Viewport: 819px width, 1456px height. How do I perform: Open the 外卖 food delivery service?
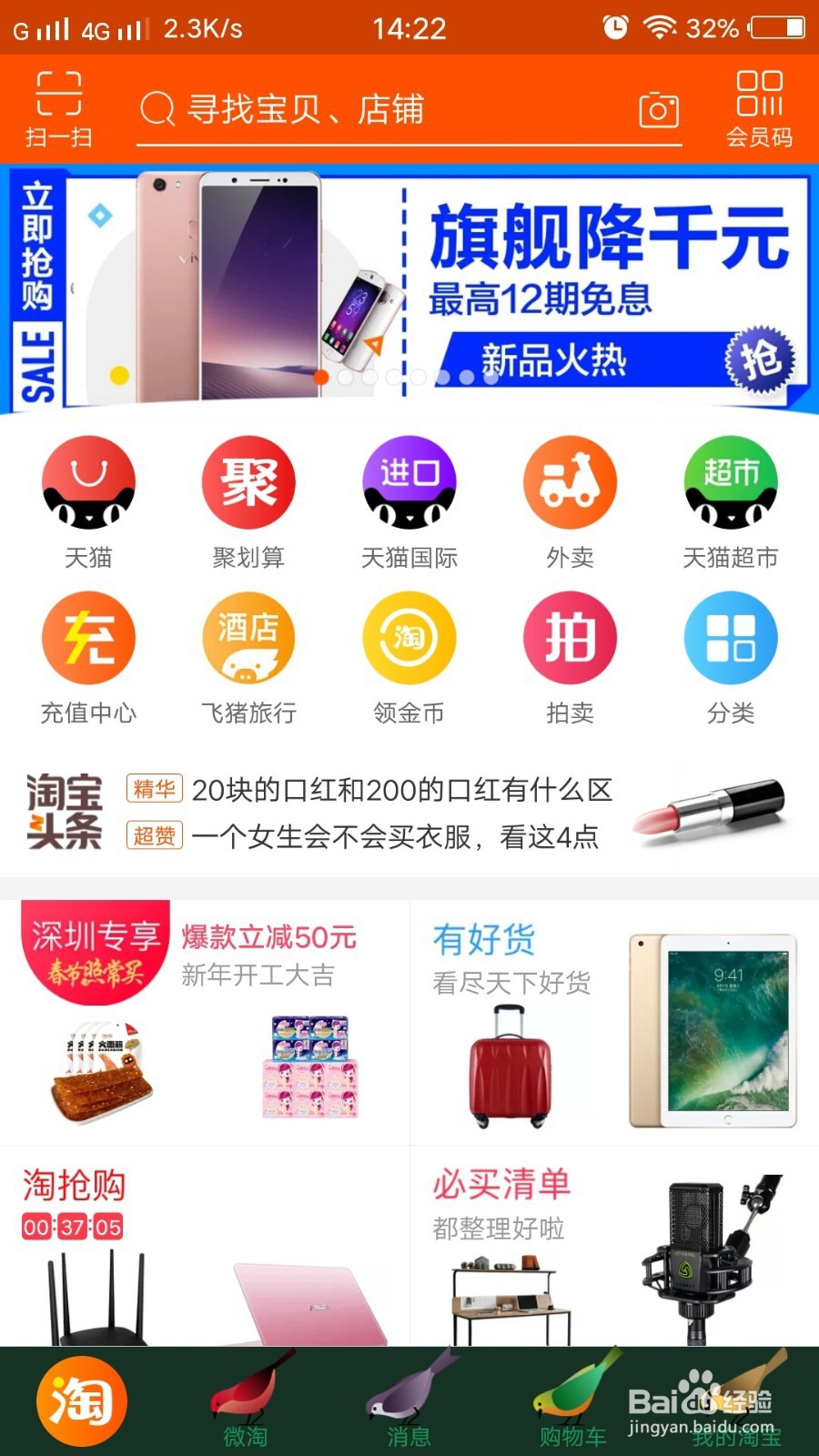570,482
